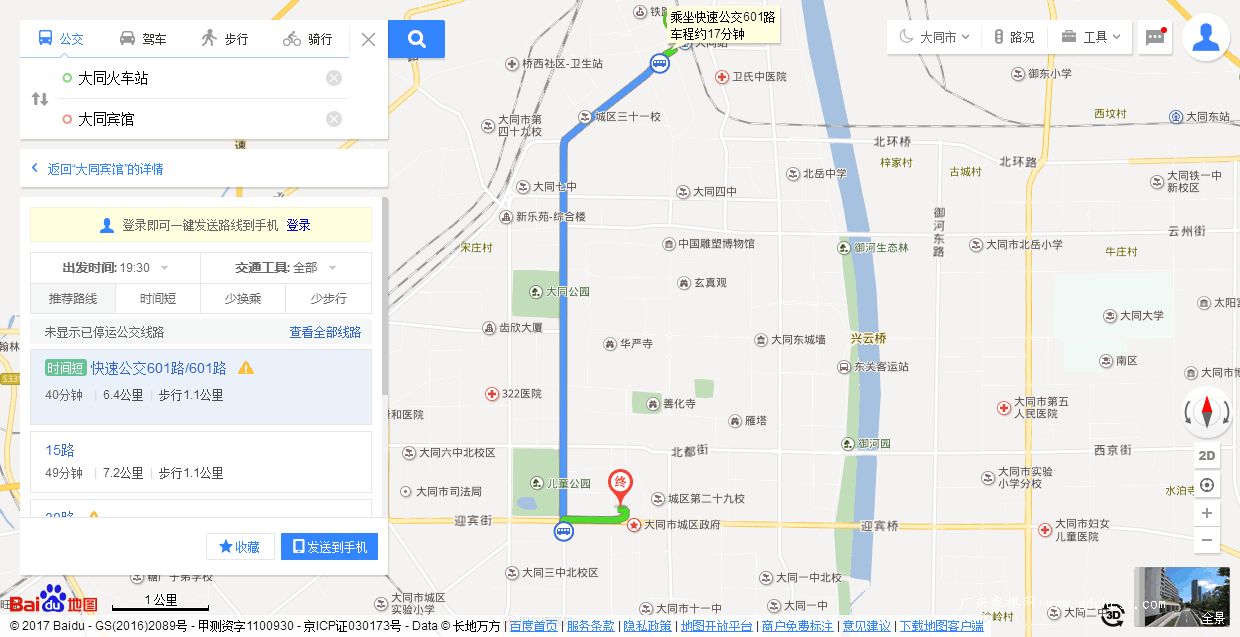The width and height of the screenshot is (1240, 637).
Task: Switch to the 骑行 cycling tab
Action: (x=307, y=39)
